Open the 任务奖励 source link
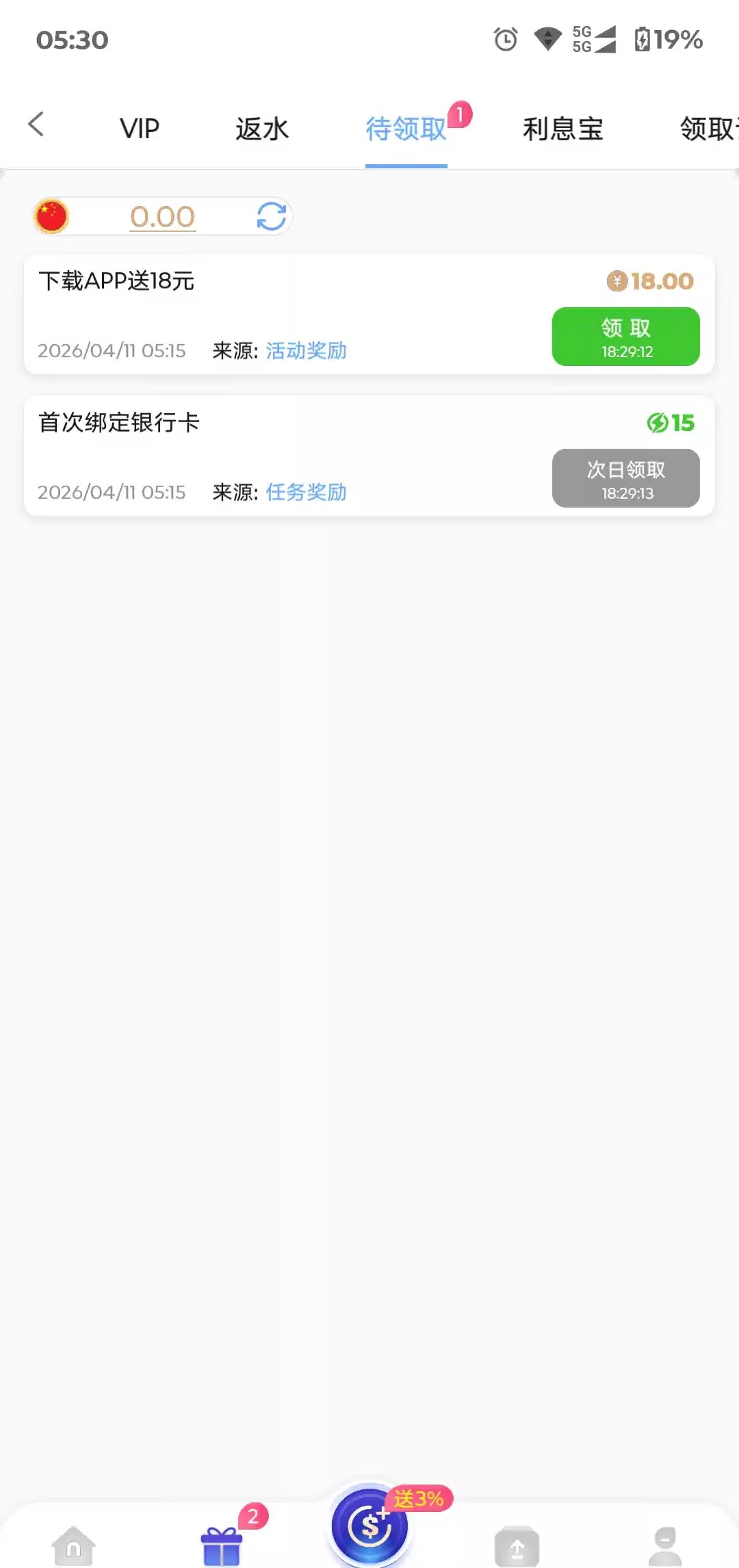The image size is (739, 1568). 306,493
